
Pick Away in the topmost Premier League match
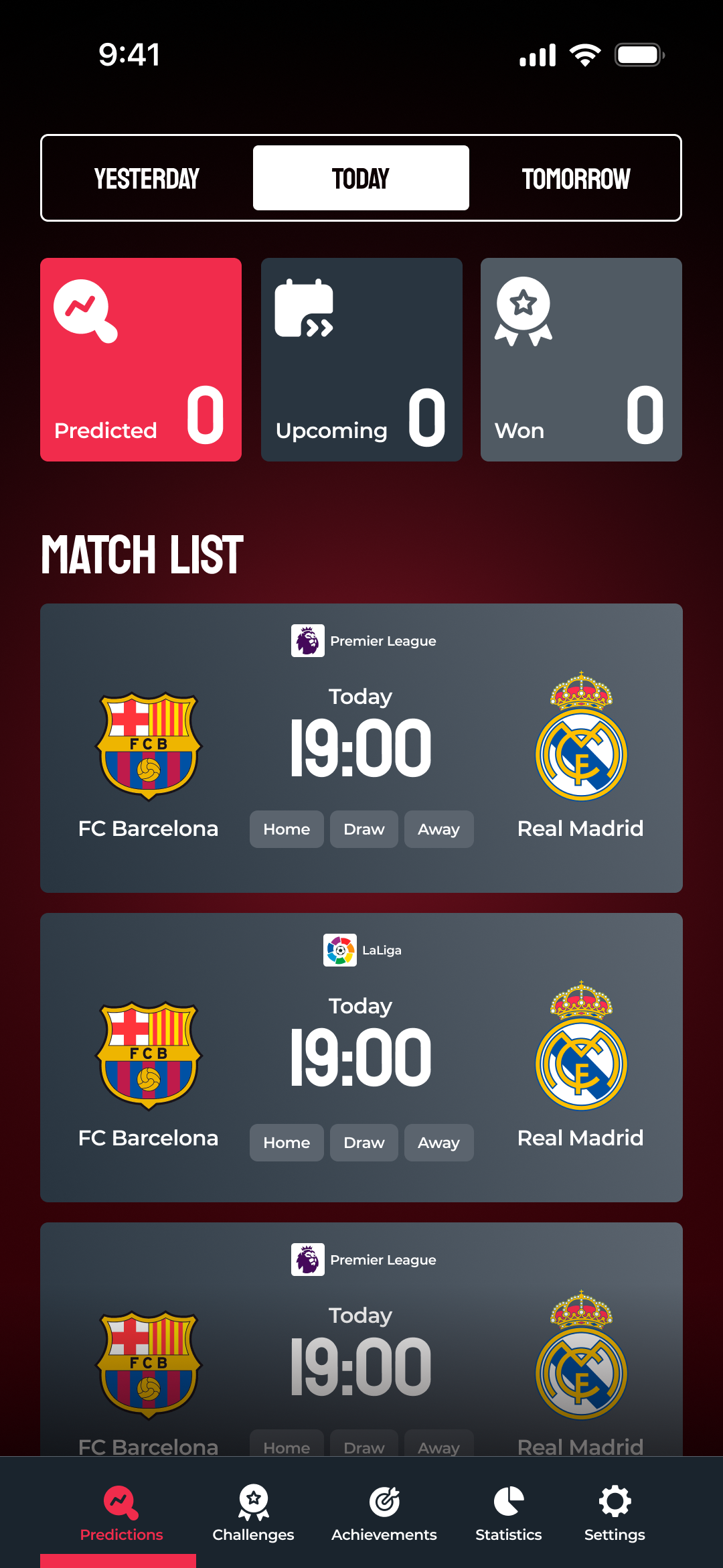(x=438, y=829)
